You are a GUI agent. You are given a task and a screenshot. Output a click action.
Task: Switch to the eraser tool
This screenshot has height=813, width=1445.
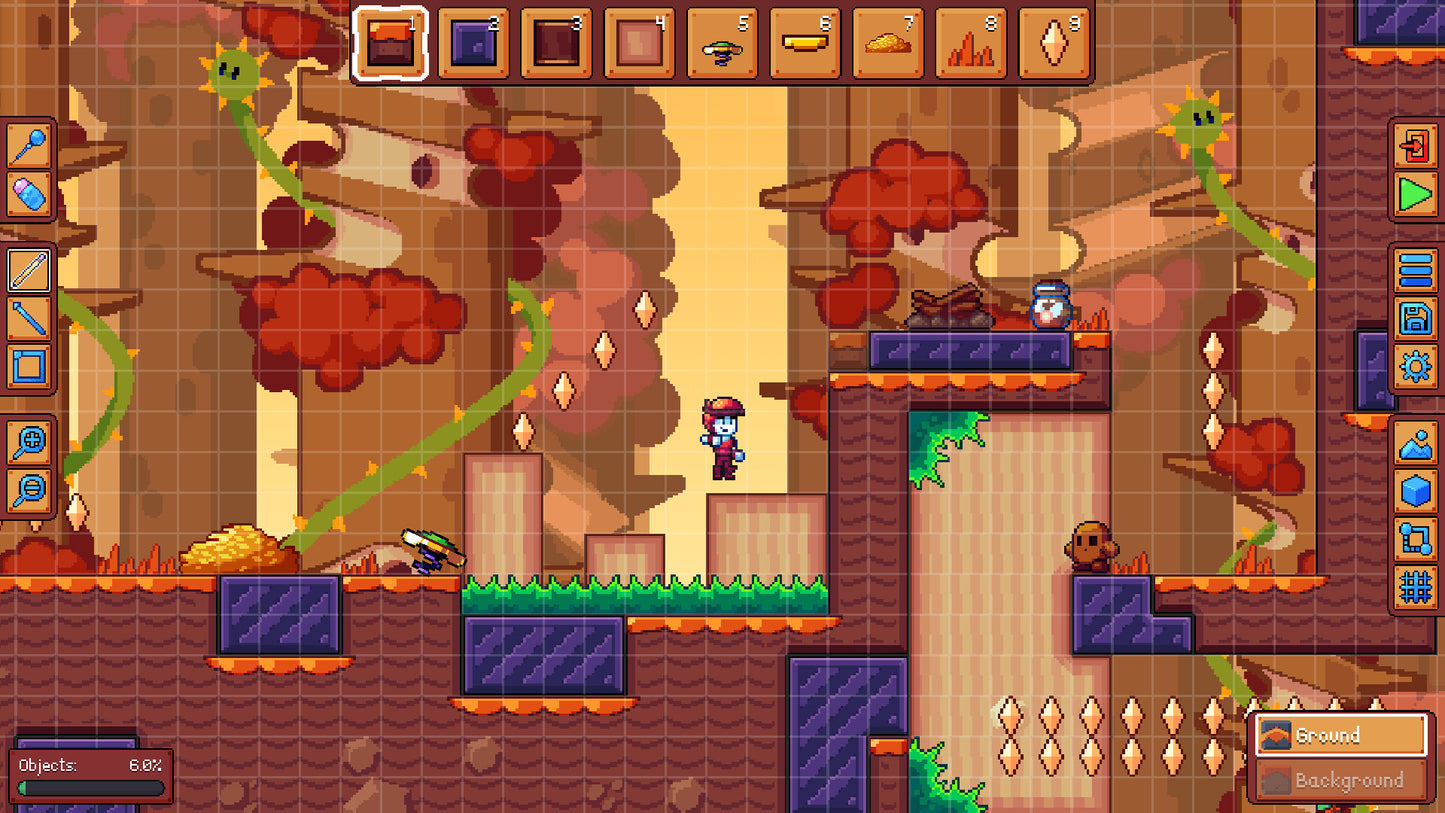(28, 193)
